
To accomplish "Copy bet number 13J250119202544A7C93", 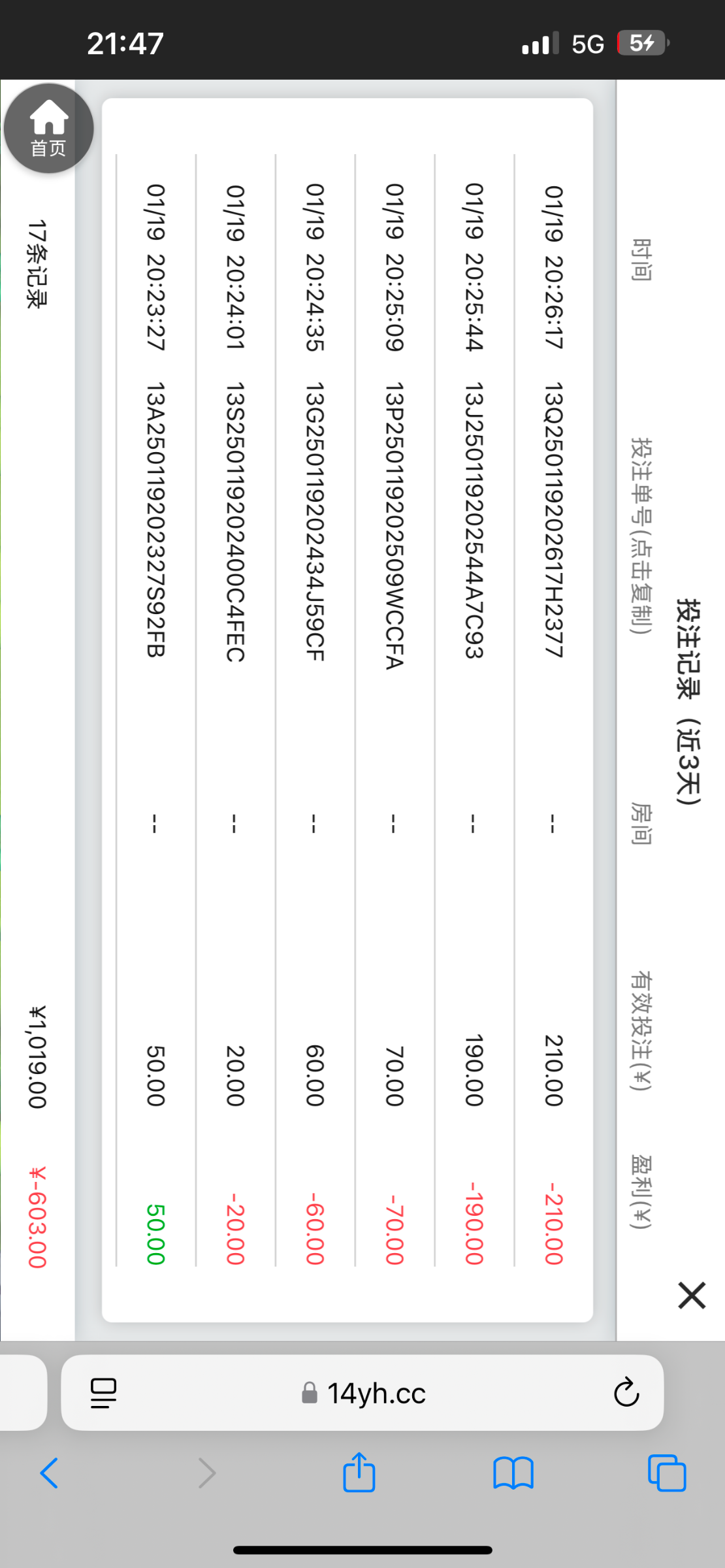I will tap(474, 520).
